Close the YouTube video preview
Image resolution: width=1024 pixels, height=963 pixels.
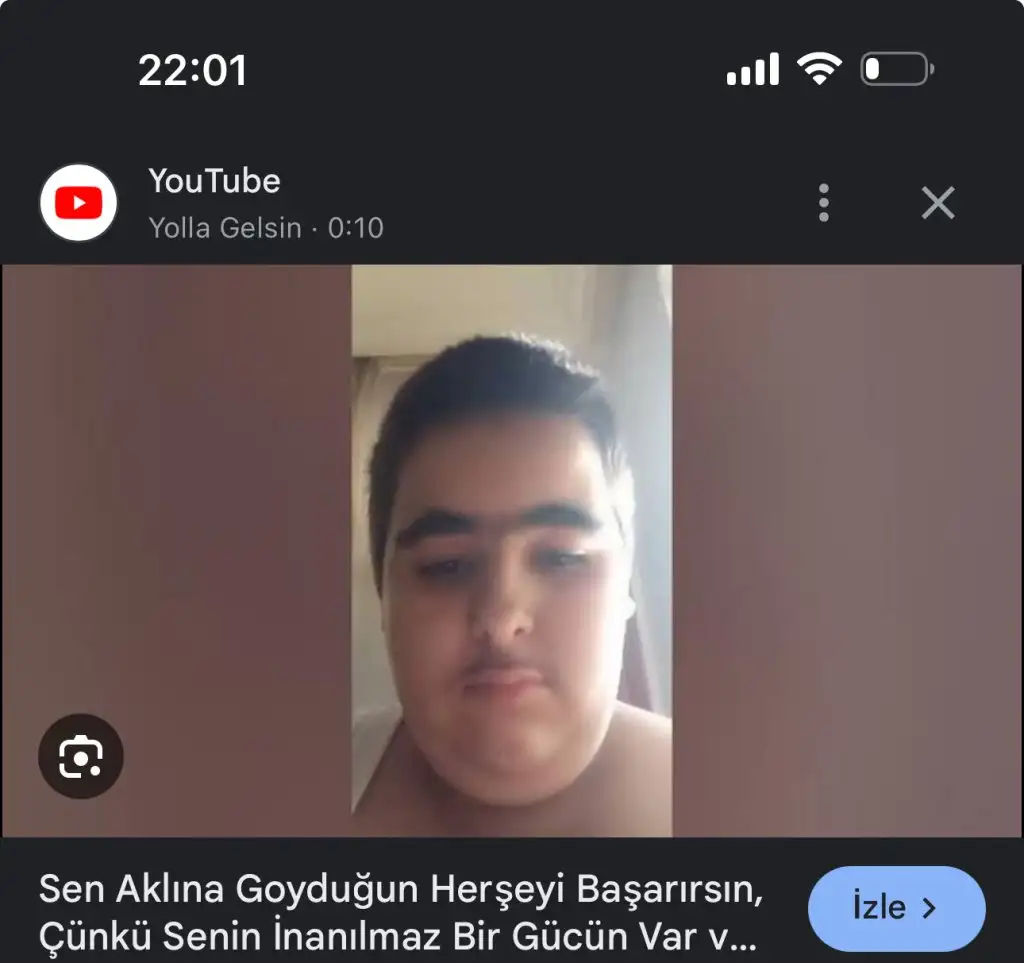tap(937, 203)
